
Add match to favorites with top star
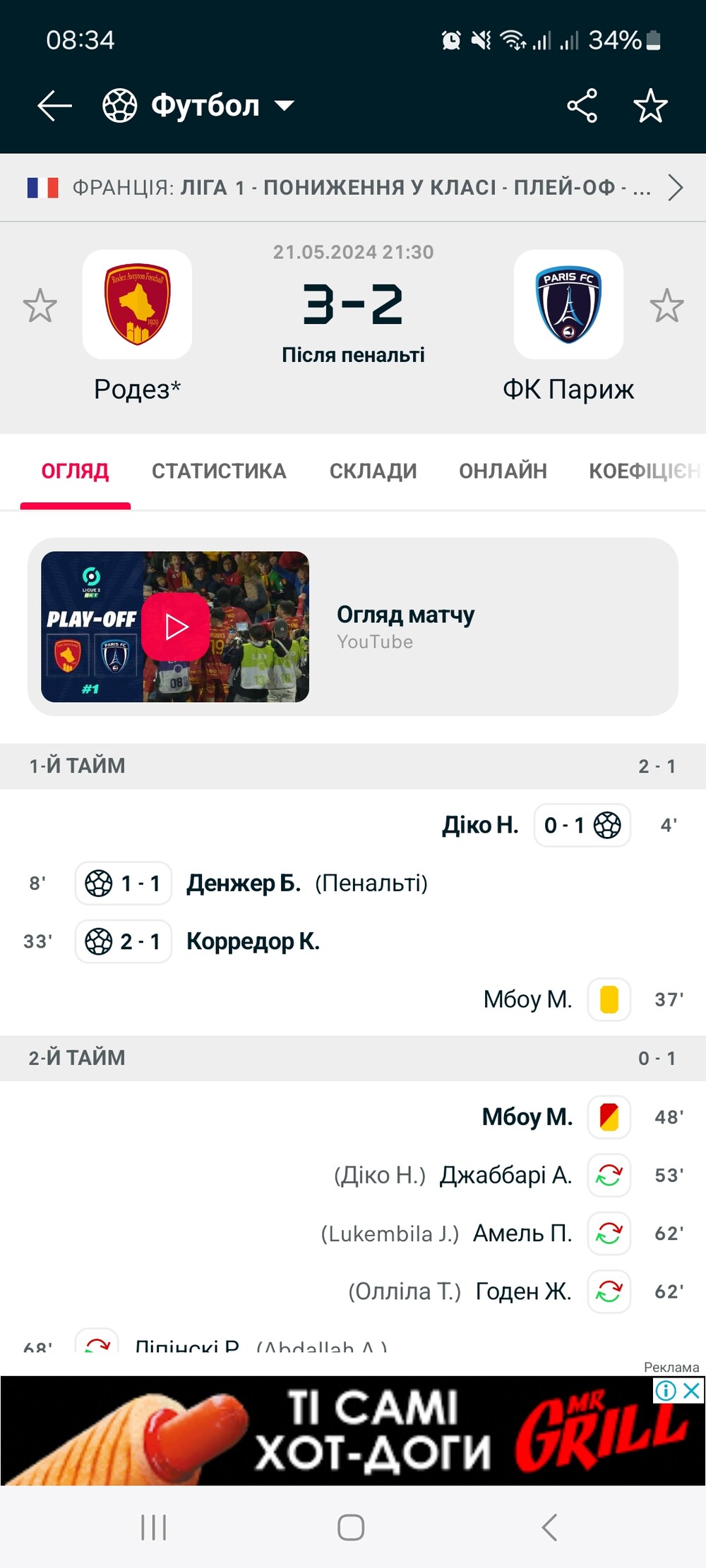pos(650,106)
